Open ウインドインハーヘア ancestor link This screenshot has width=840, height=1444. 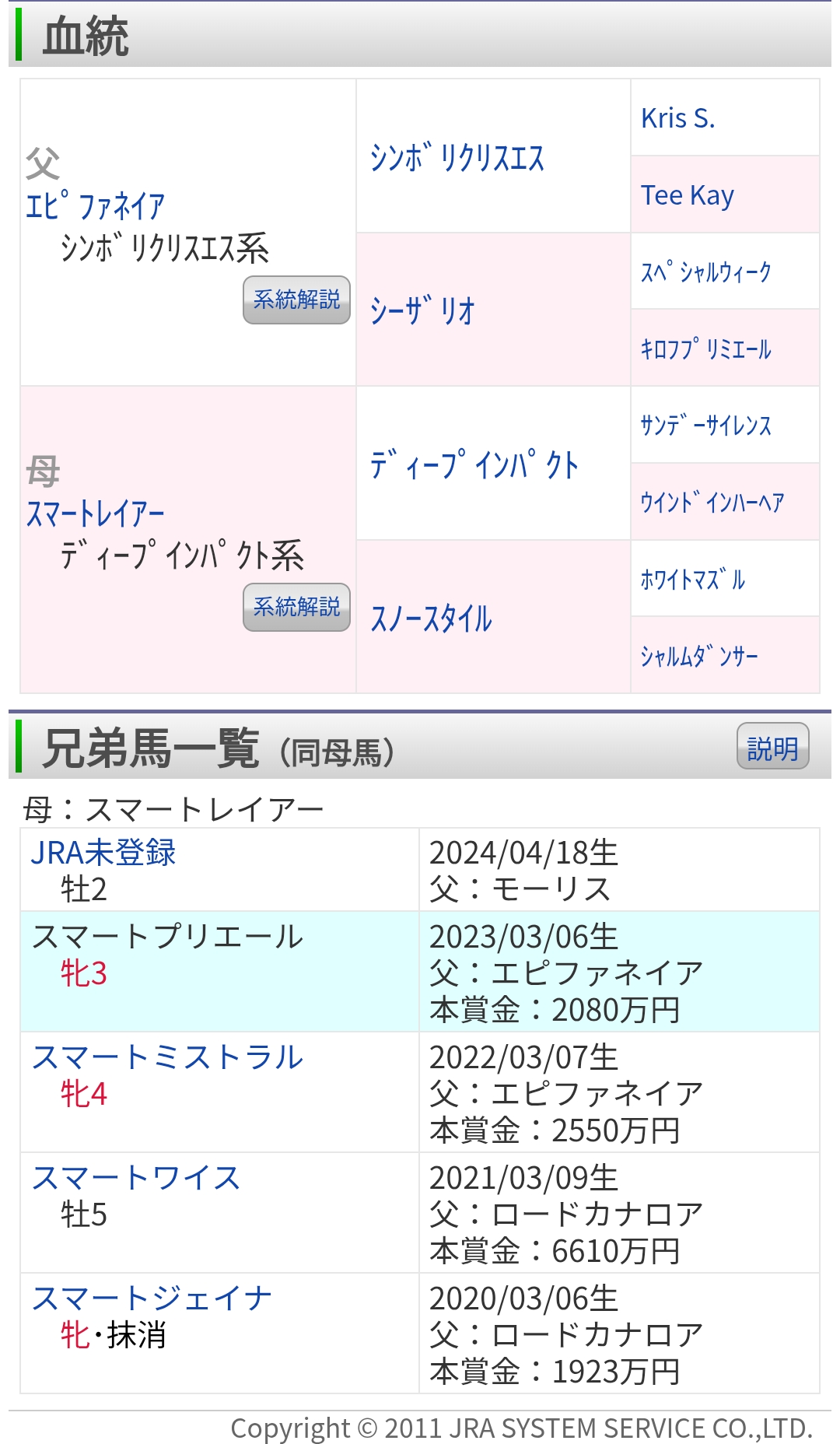point(712,503)
